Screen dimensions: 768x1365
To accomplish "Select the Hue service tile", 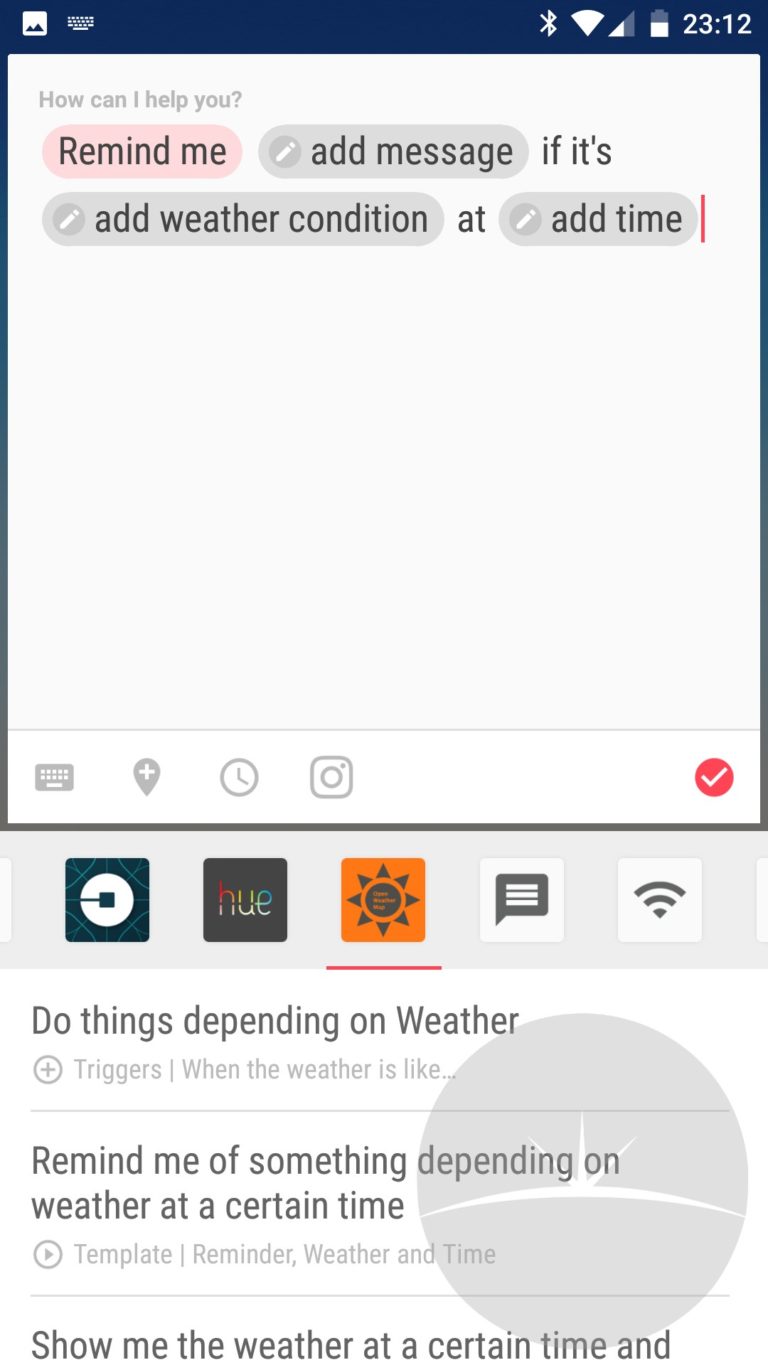I will coord(245,900).
